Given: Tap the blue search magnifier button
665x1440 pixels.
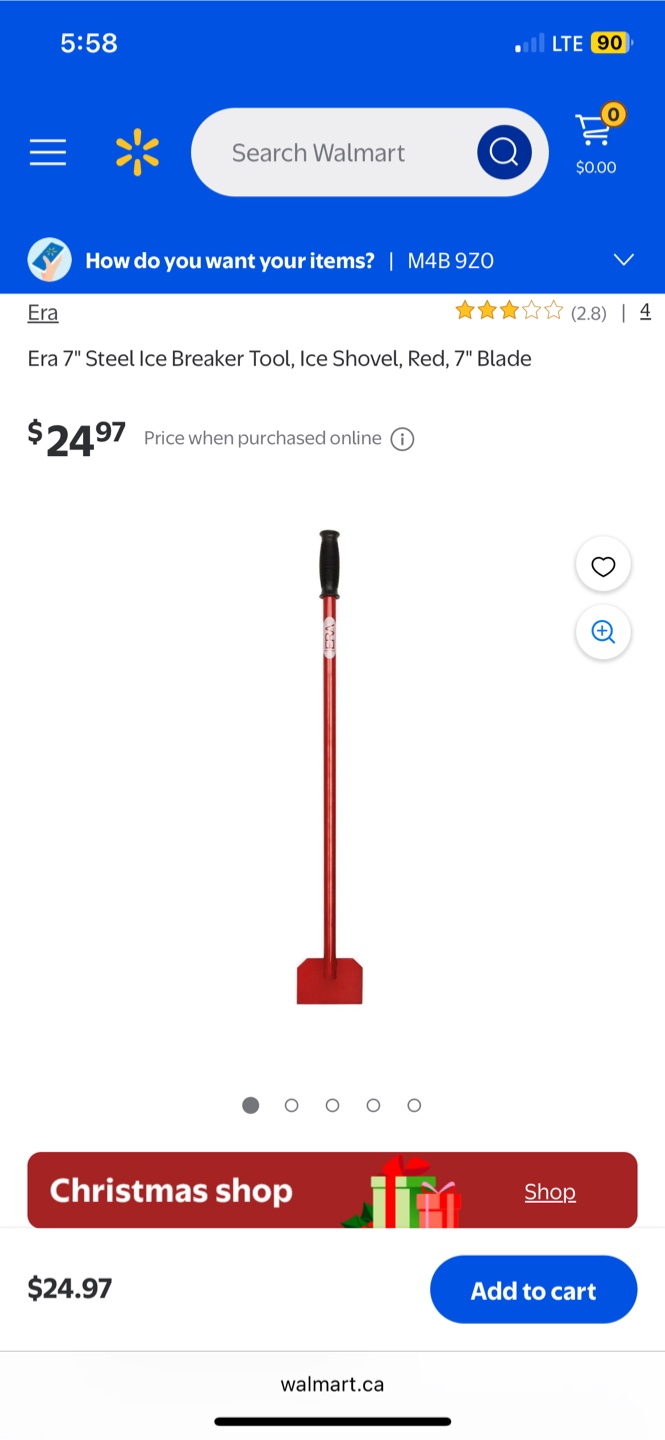Looking at the screenshot, I should pyautogui.click(x=503, y=152).
